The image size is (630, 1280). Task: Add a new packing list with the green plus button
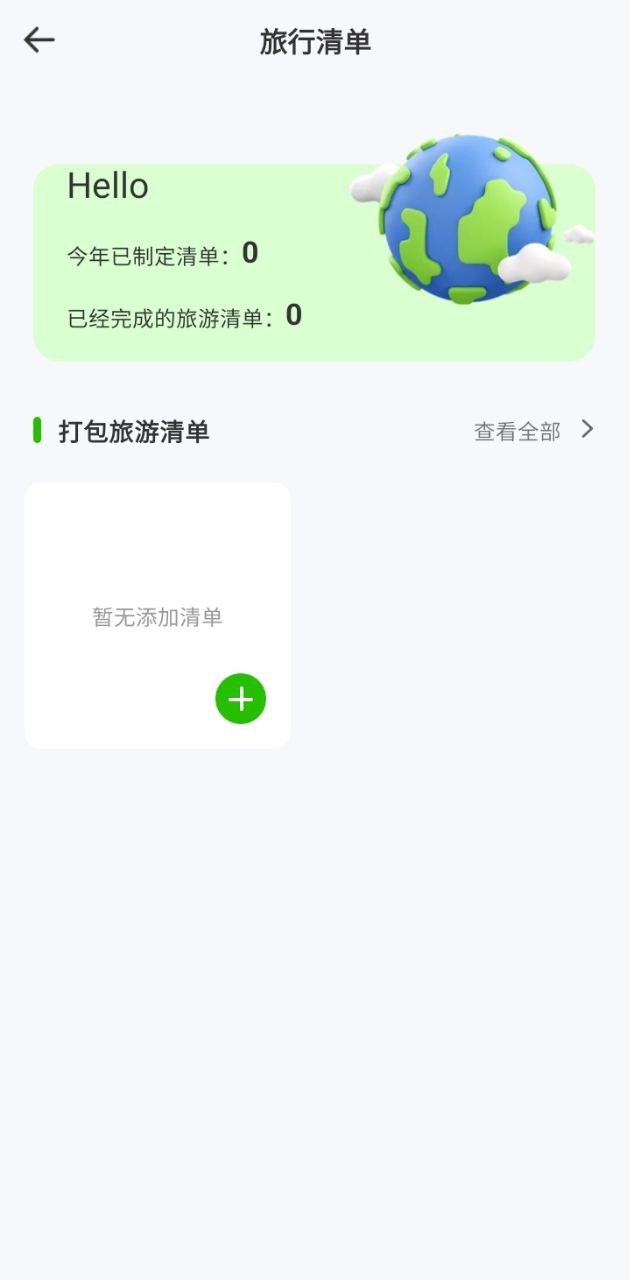(241, 698)
